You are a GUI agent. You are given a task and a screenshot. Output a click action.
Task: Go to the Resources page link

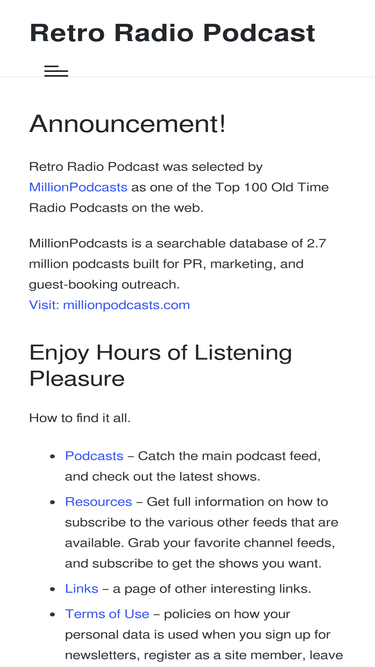pyautogui.click(x=98, y=502)
